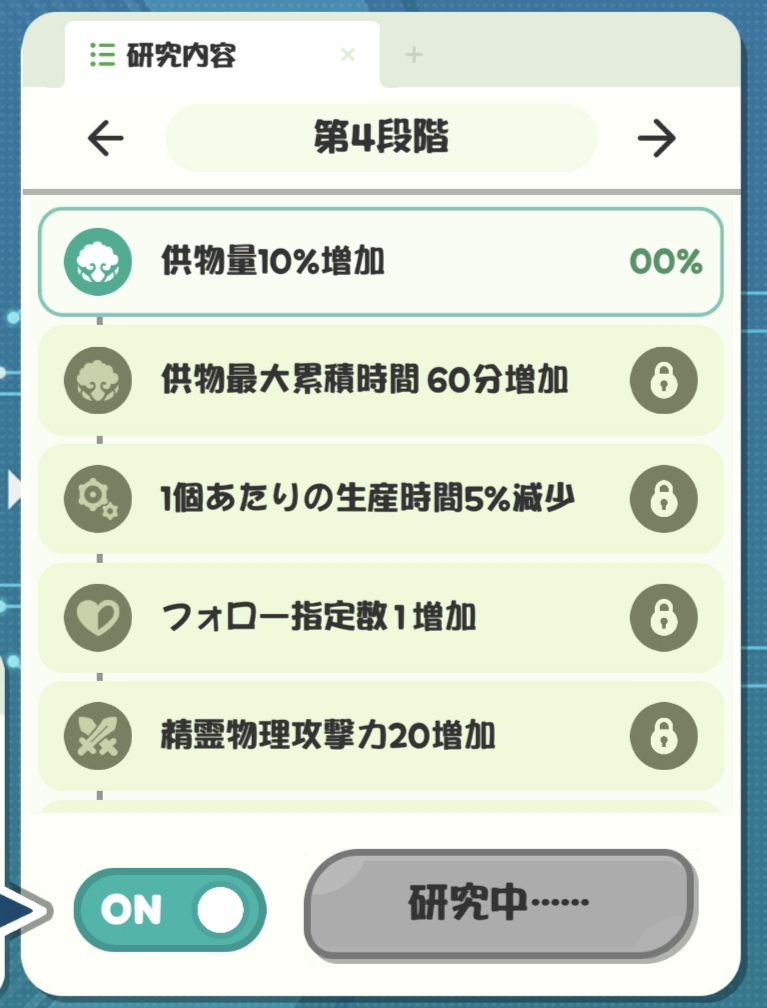Open locked 1個あたりの生産時間5%減少 item

coord(380,498)
